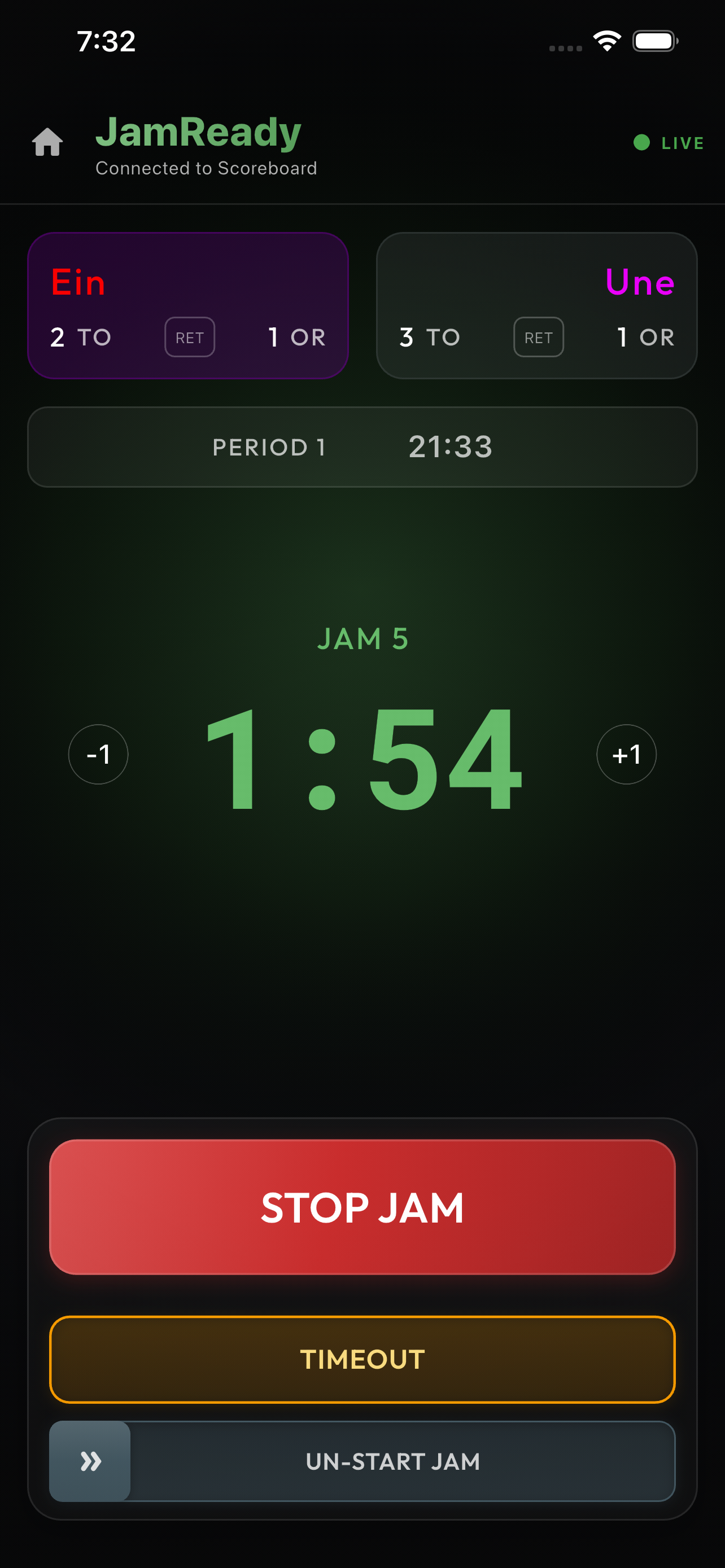
Task: Tap Connected to Scoreboard text
Action: 207,169
